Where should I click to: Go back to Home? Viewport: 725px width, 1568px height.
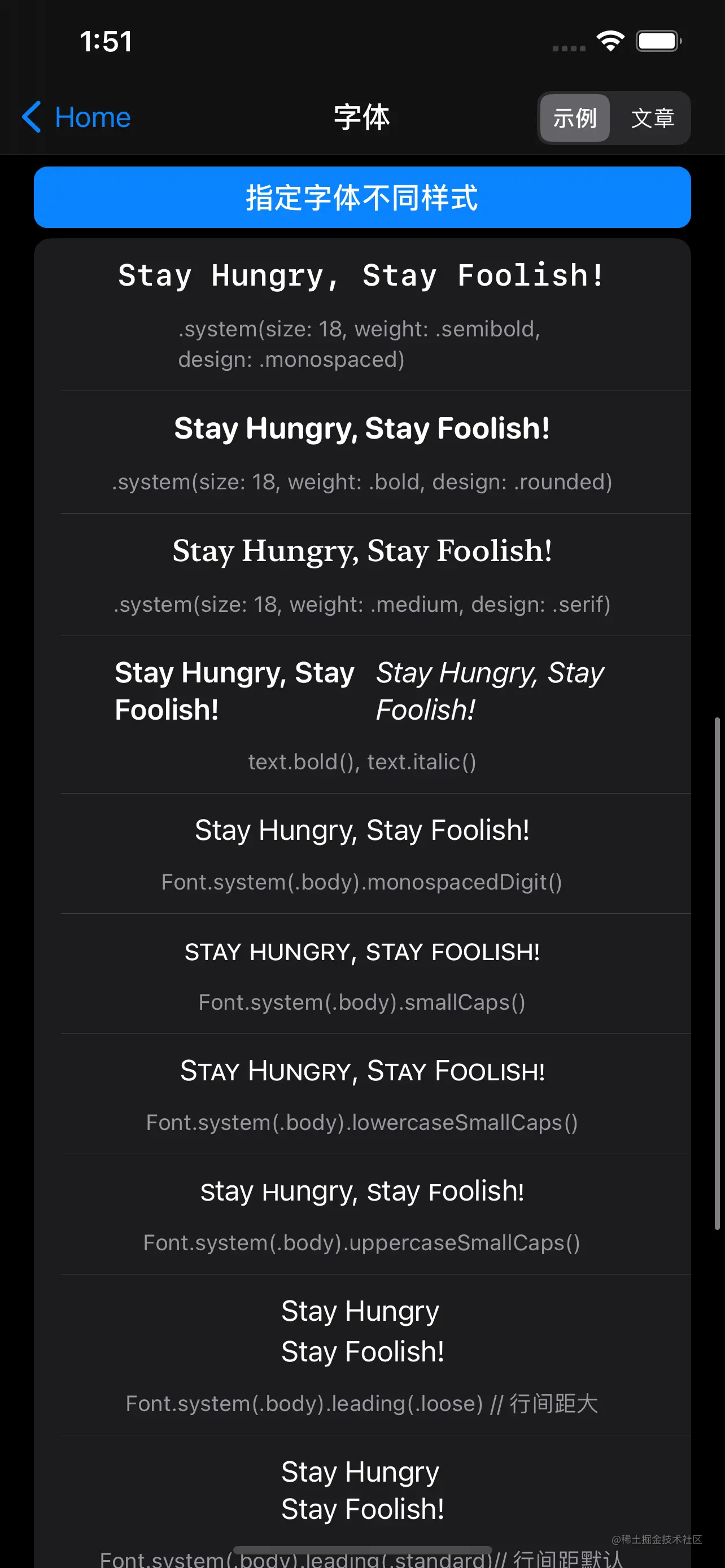point(77,117)
